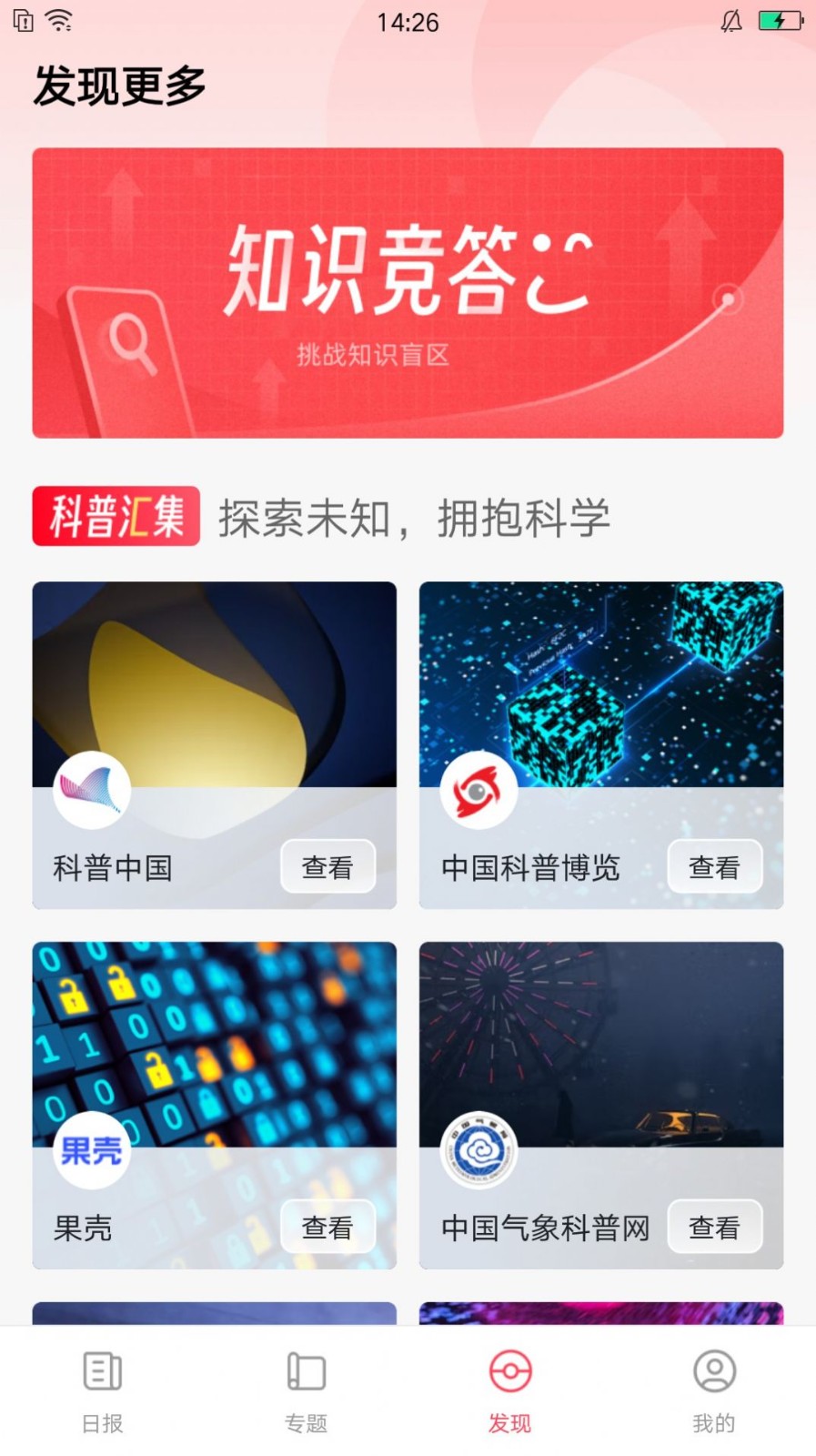Select the 发现 tab icon in bottom navigation
Image resolution: width=816 pixels, height=1456 pixels.
pyautogui.click(x=510, y=1372)
